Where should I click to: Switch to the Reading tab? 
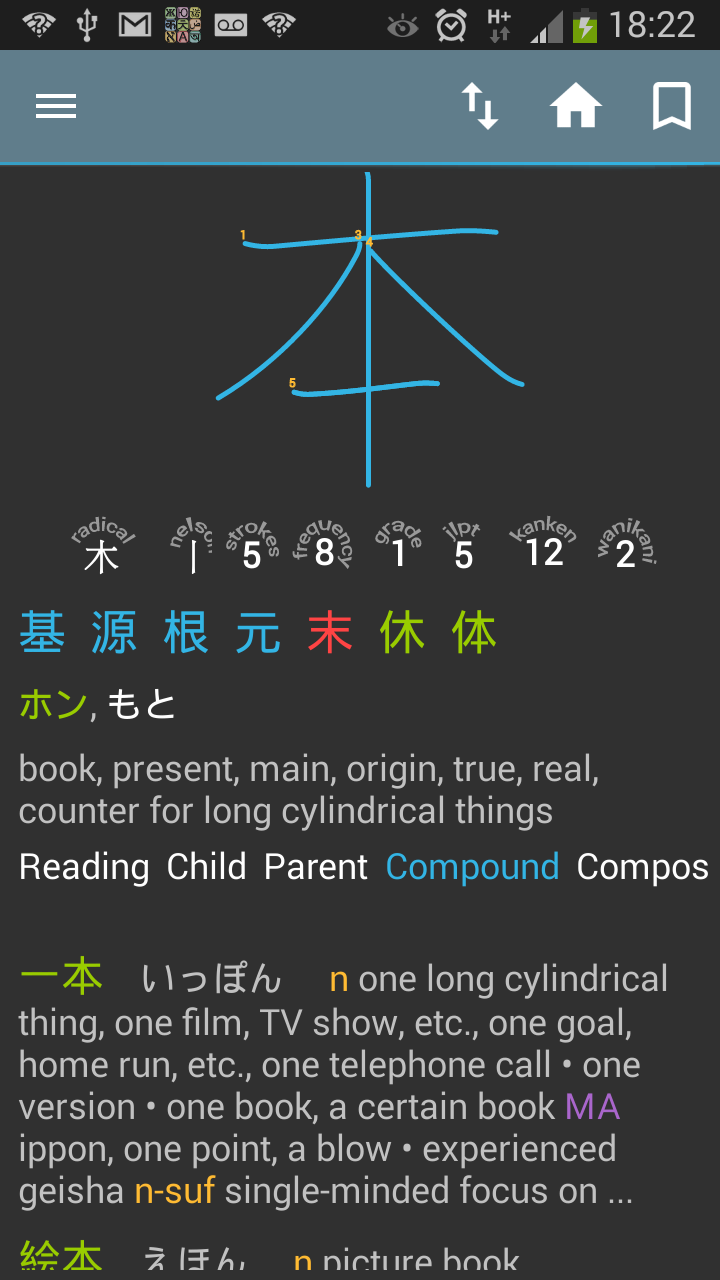84,867
